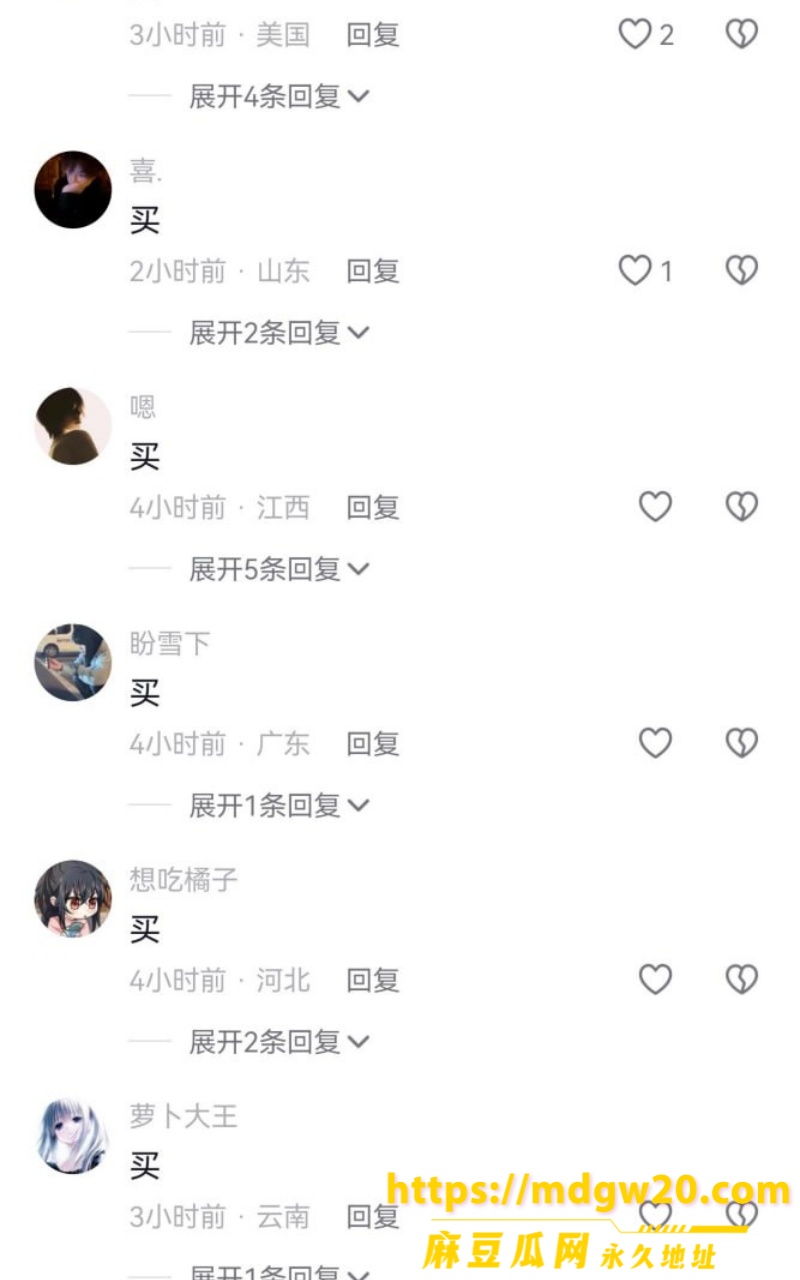Open 喜.'s profile avatar
Image resolution: width=800 pixels, height=1280 pixels.
point(73,190)
